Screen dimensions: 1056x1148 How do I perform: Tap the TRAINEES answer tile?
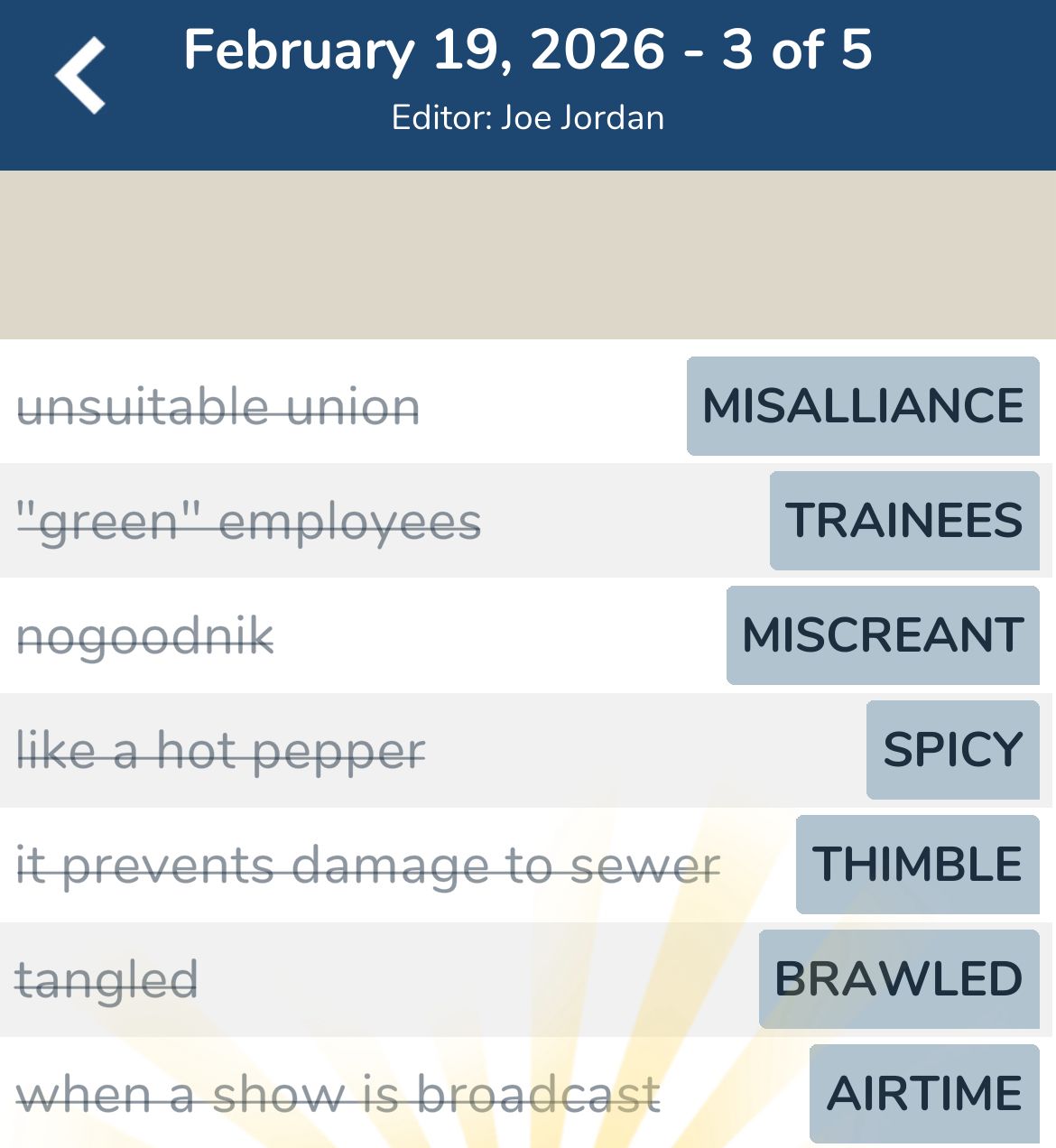(903, 520)
